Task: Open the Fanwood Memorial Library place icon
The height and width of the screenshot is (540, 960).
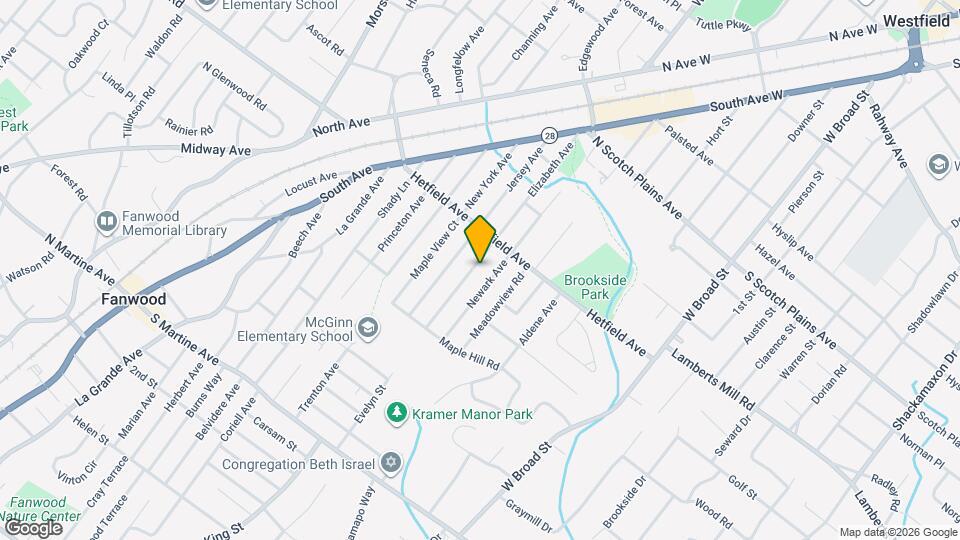Action: [106, 220]
